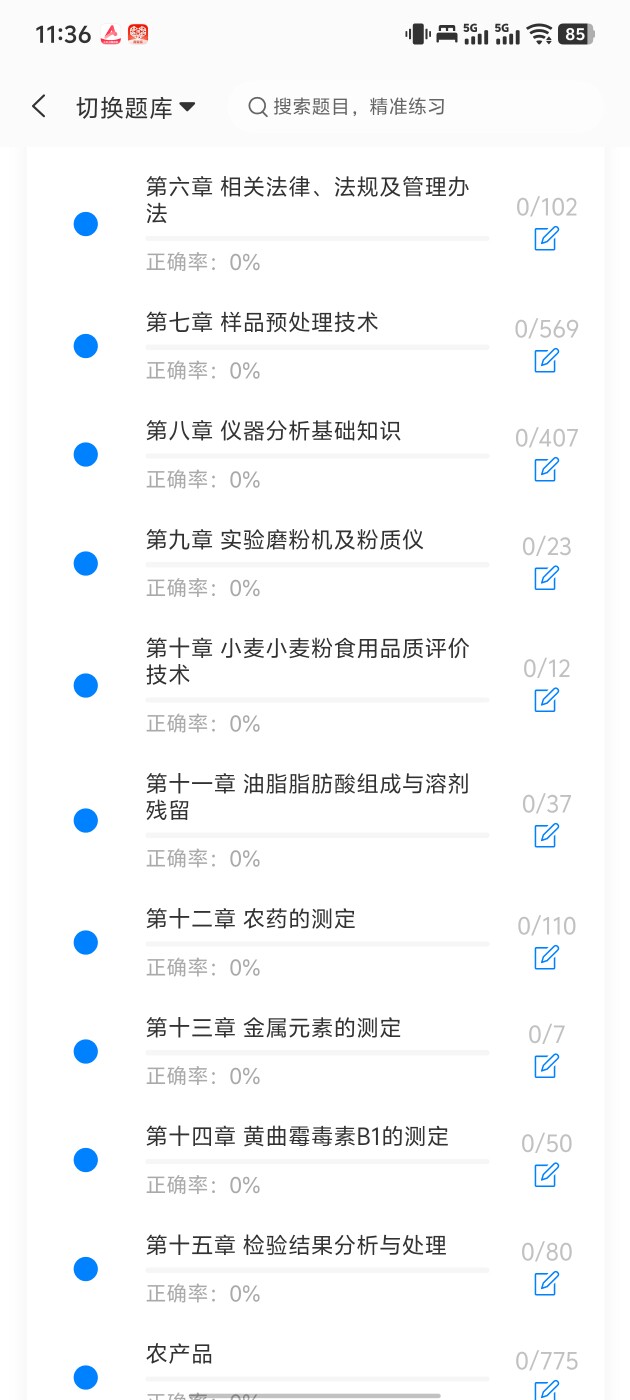Select the practice icon for 第十一章 油脂脂肪酸组成与溶剂残留

(546, 835)
